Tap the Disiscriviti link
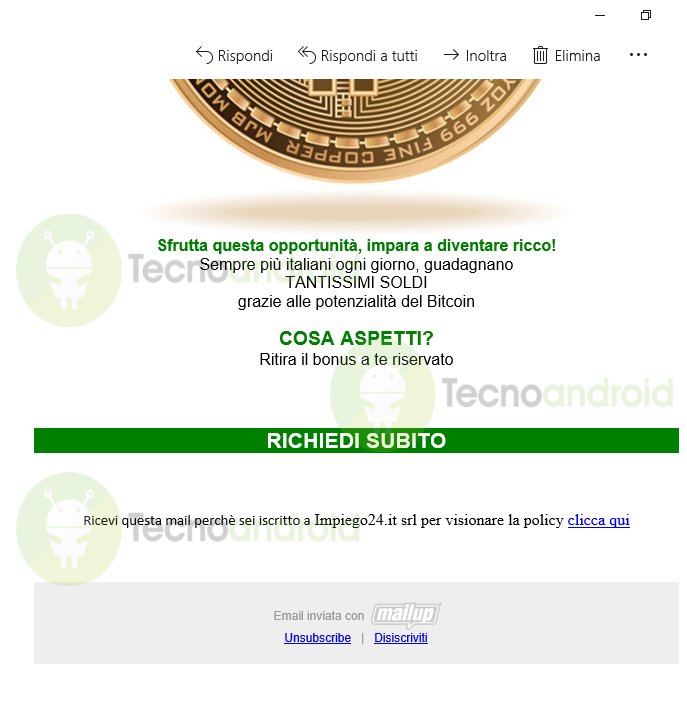 coord(401,638)
